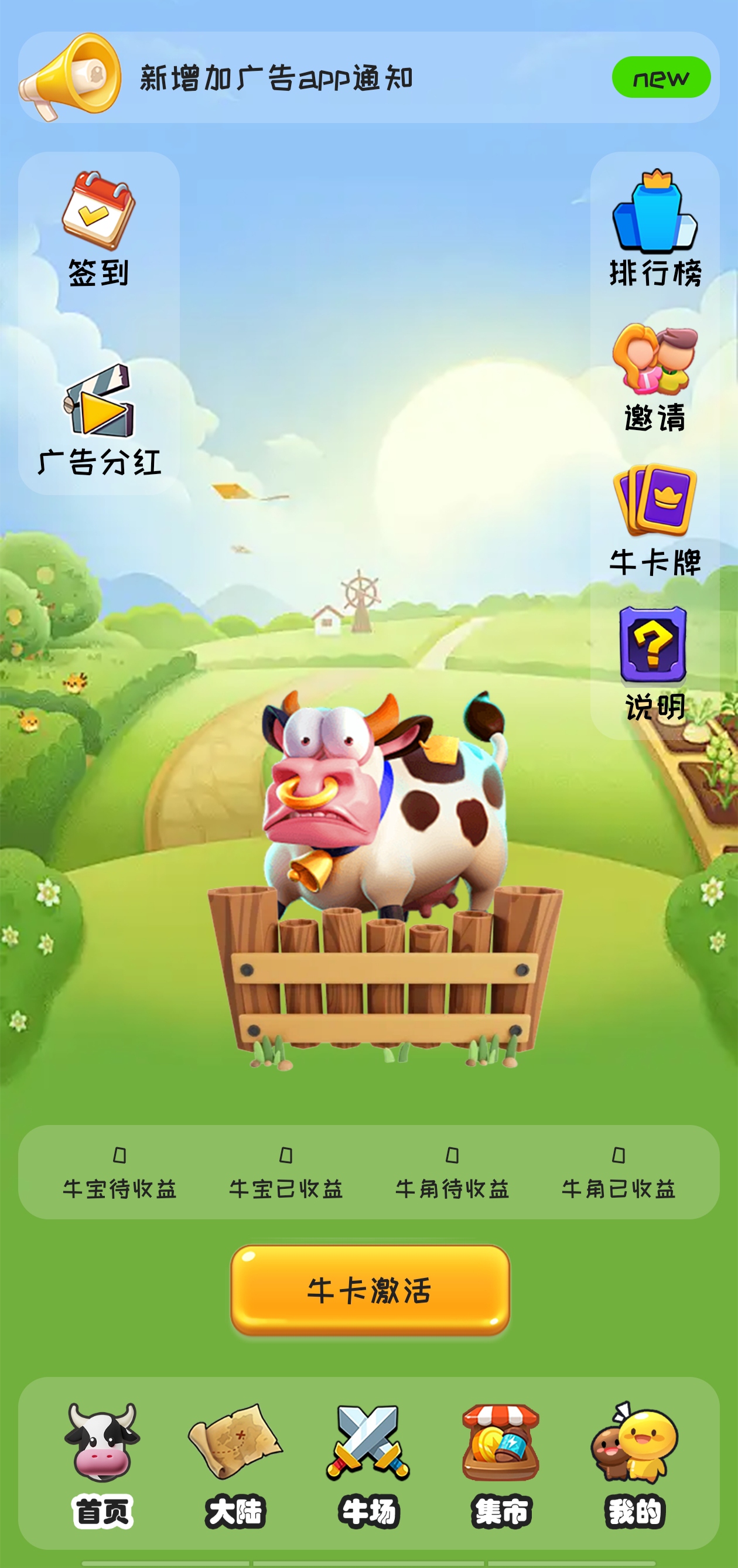Open the 说明 instructions
This screenshot has height=1568, width=738.
click(x=655, y=663)
